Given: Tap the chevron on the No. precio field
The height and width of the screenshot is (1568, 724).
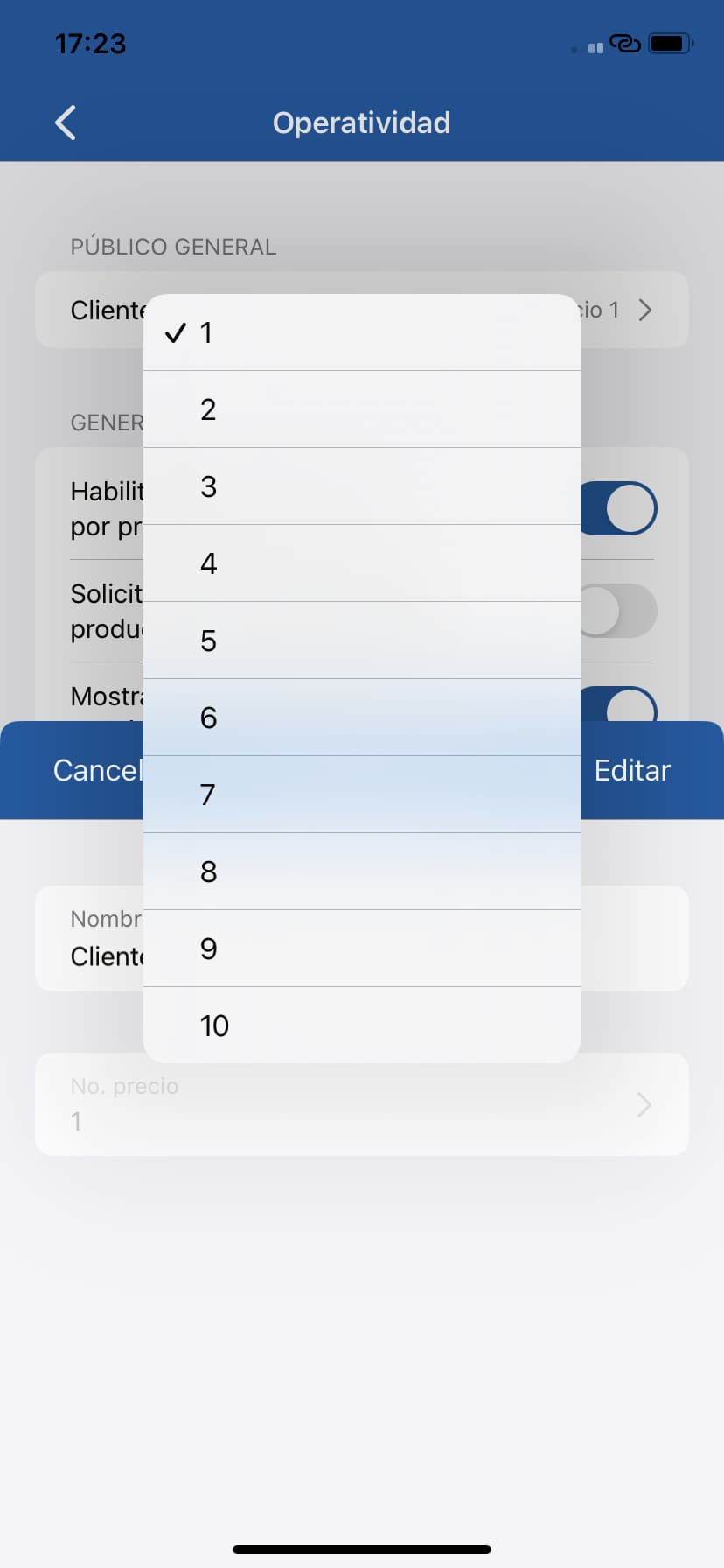Looking at the screenshot, I should [x=644, y=1104].
